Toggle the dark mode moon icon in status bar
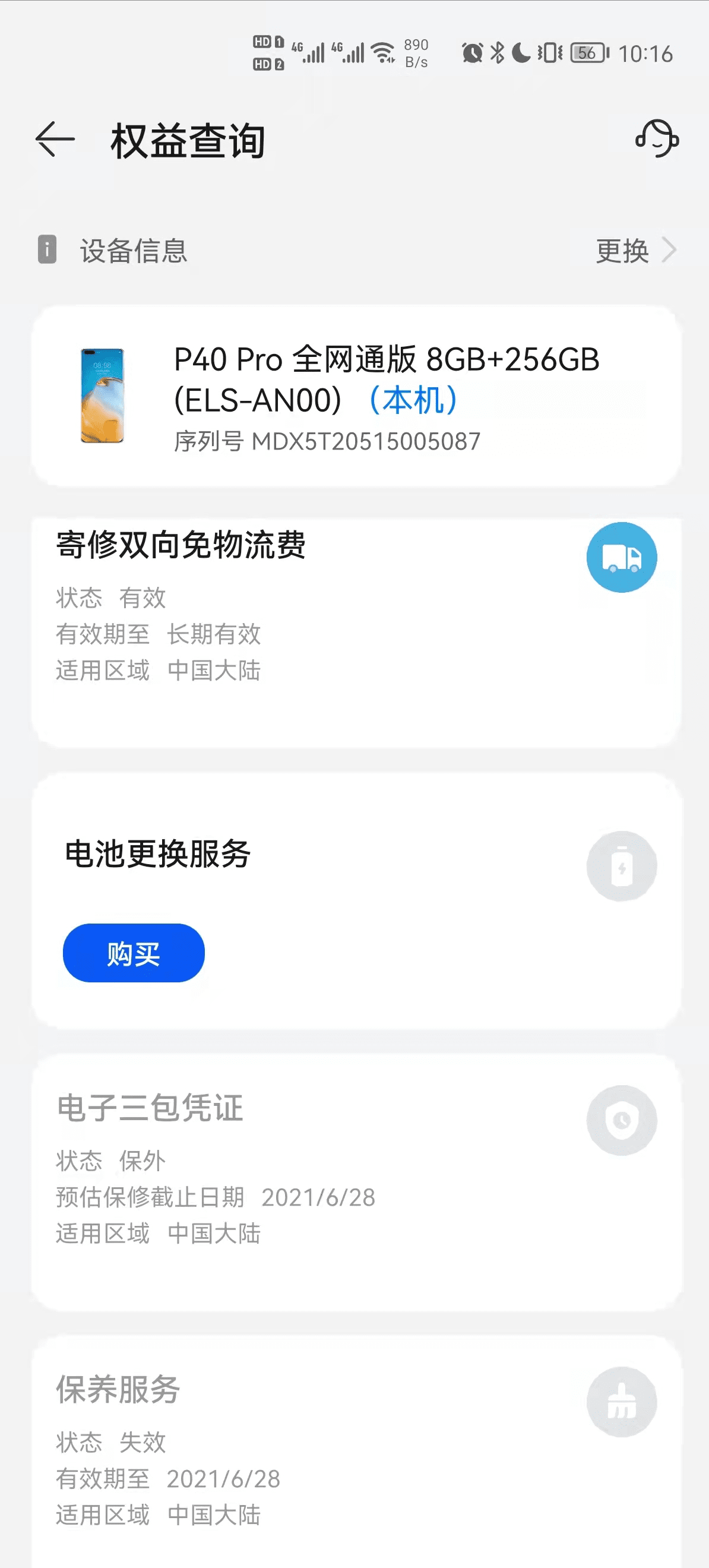 pyautogui.click(x=520, y=53)
